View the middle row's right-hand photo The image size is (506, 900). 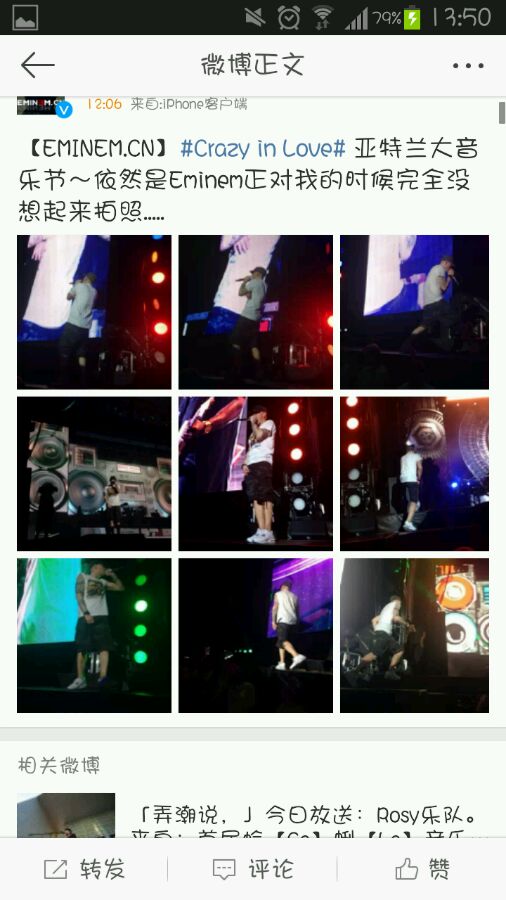[x=414, y=474]
